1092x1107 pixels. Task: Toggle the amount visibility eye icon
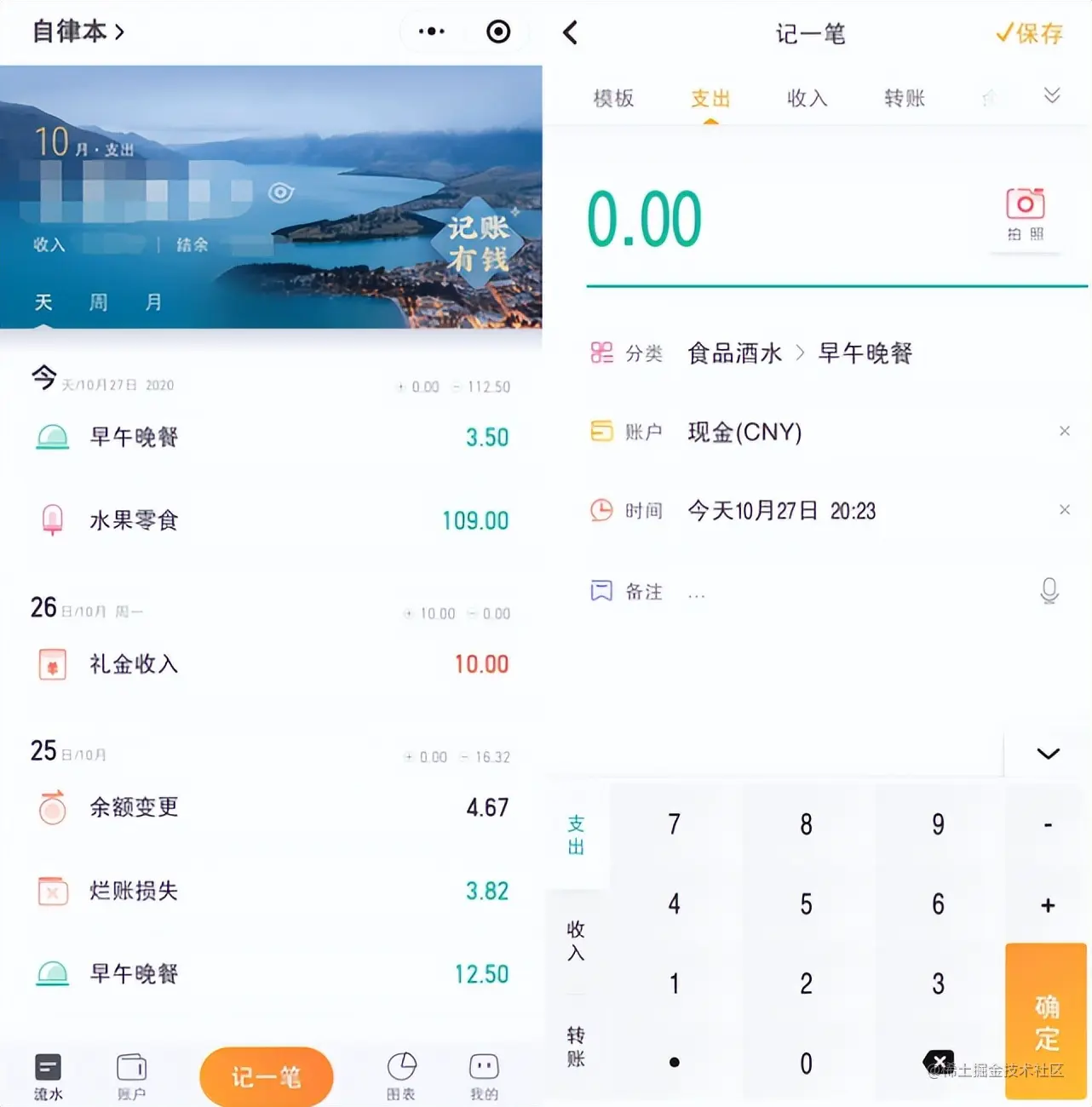click(280, 192)
